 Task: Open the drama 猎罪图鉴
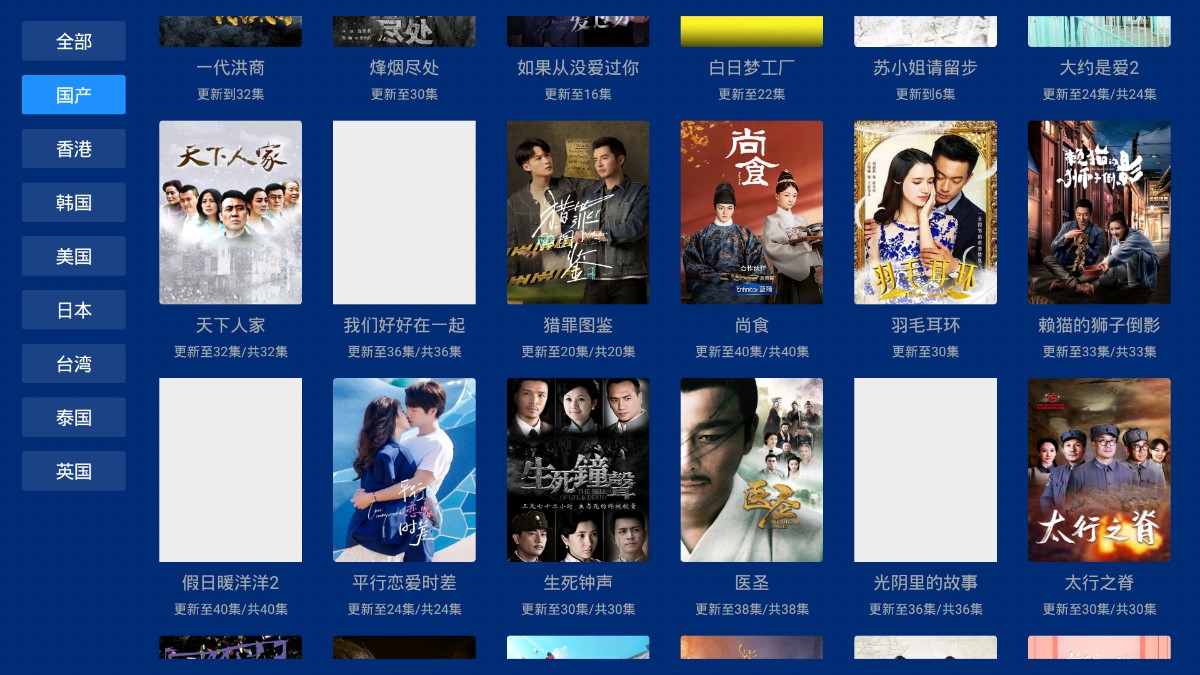click(x=578, y=213)
